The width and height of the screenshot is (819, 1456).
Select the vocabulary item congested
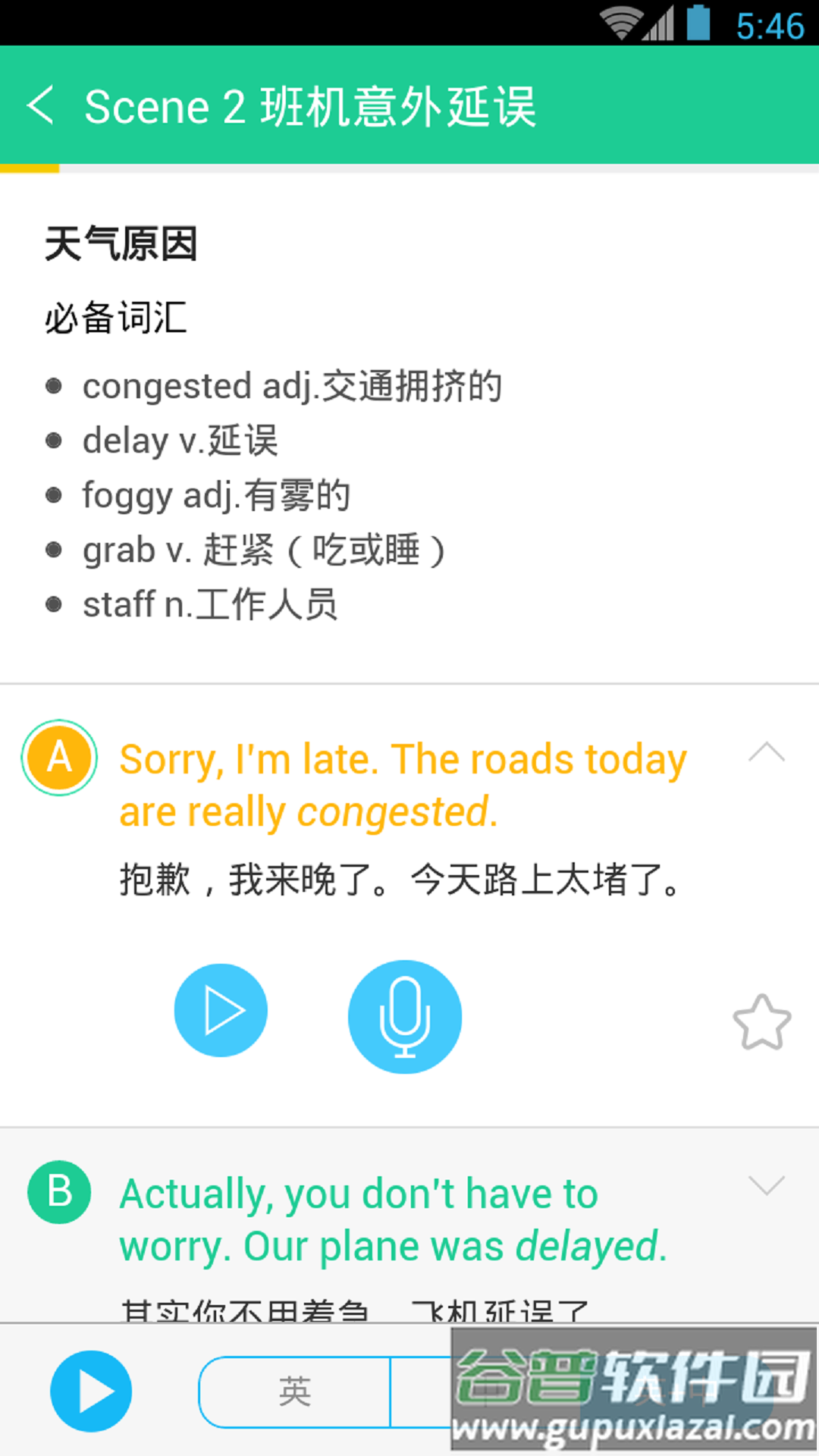[293, 385]
